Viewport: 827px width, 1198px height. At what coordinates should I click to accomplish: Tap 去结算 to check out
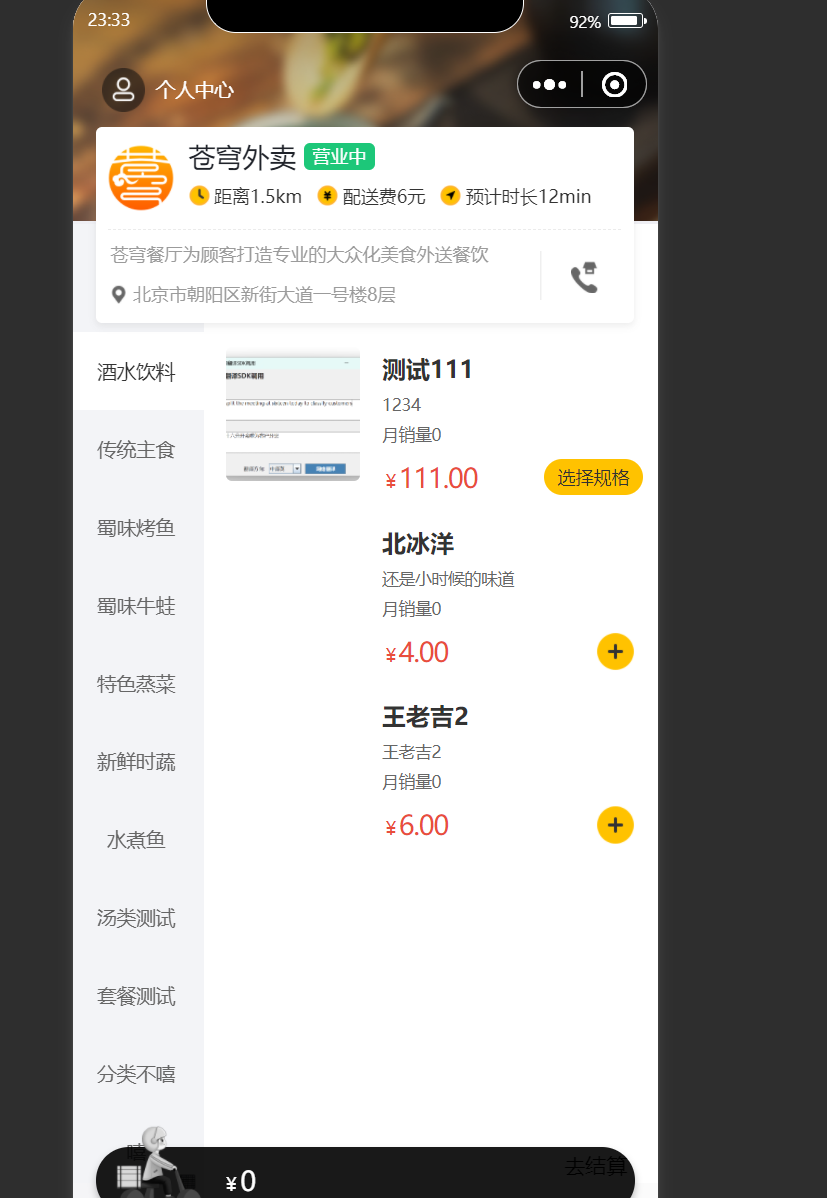595,1167
